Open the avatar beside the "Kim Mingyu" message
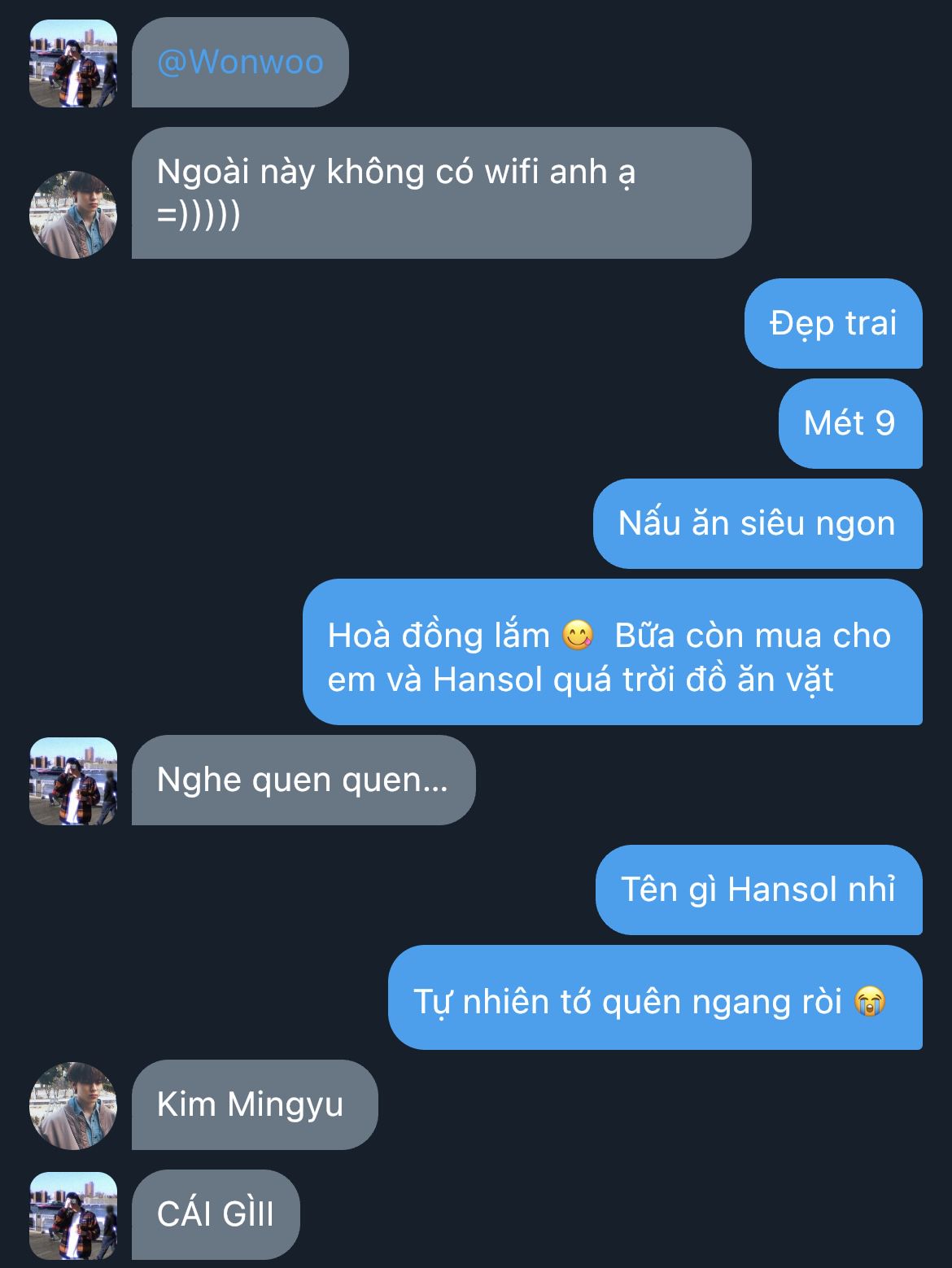This screenshot has height=1268, width=952. click(x=73, y=1105)
